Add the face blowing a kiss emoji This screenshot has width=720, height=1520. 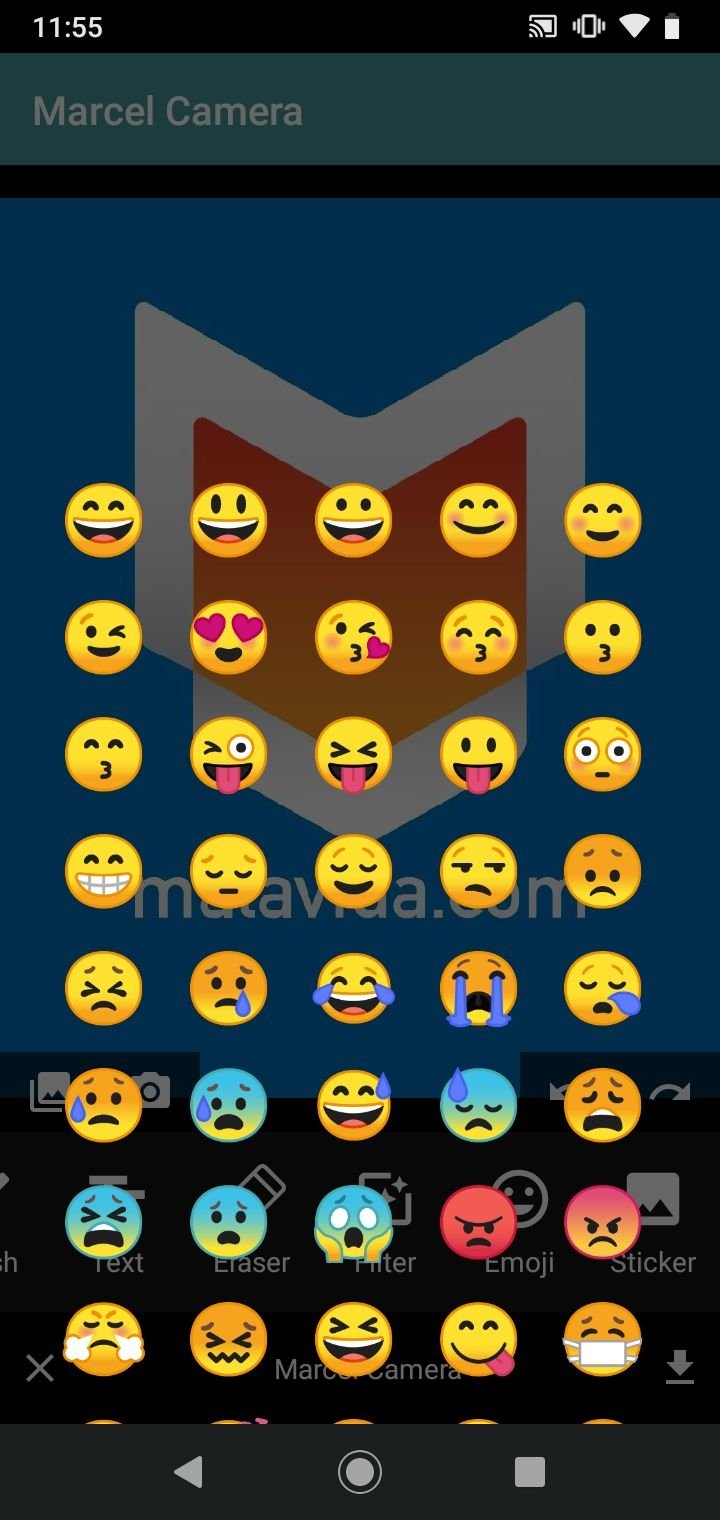coord(353,637)
